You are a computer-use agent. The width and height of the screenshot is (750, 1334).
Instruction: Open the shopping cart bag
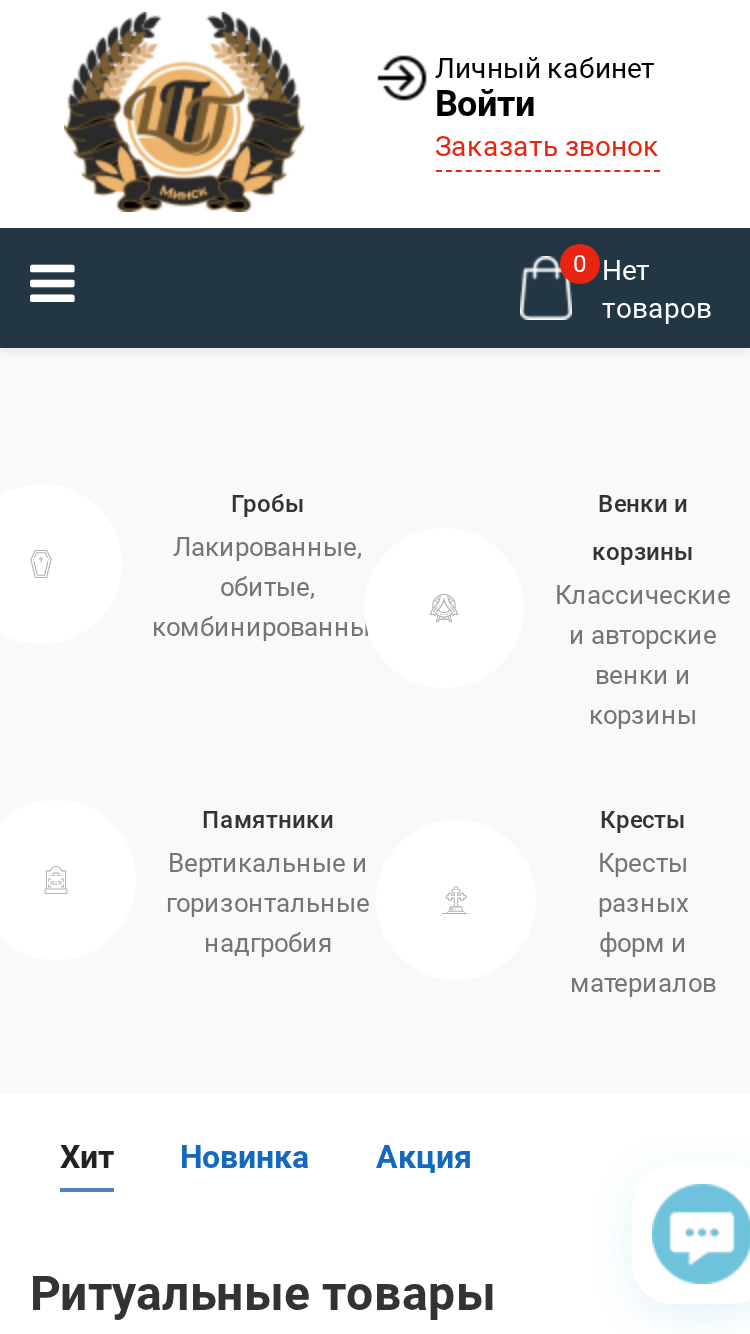546,289
